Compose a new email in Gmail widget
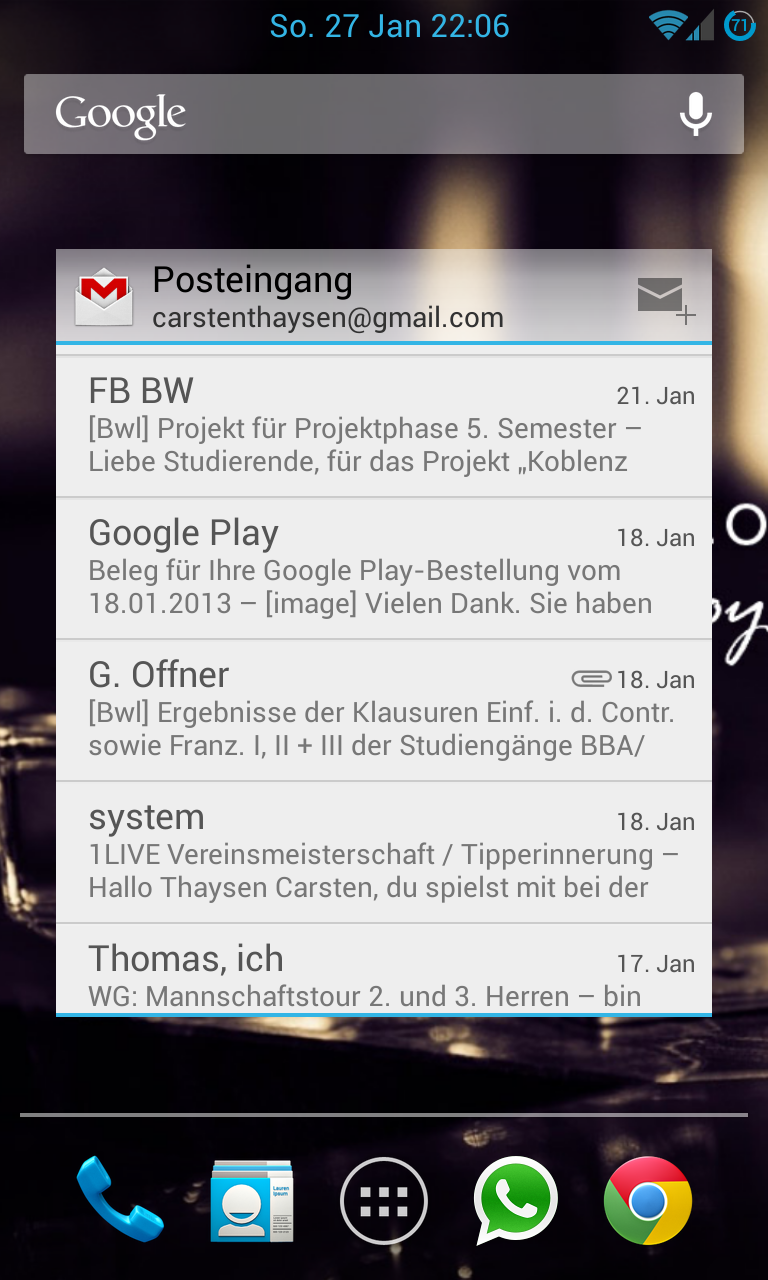 click(x=666, y=298)
